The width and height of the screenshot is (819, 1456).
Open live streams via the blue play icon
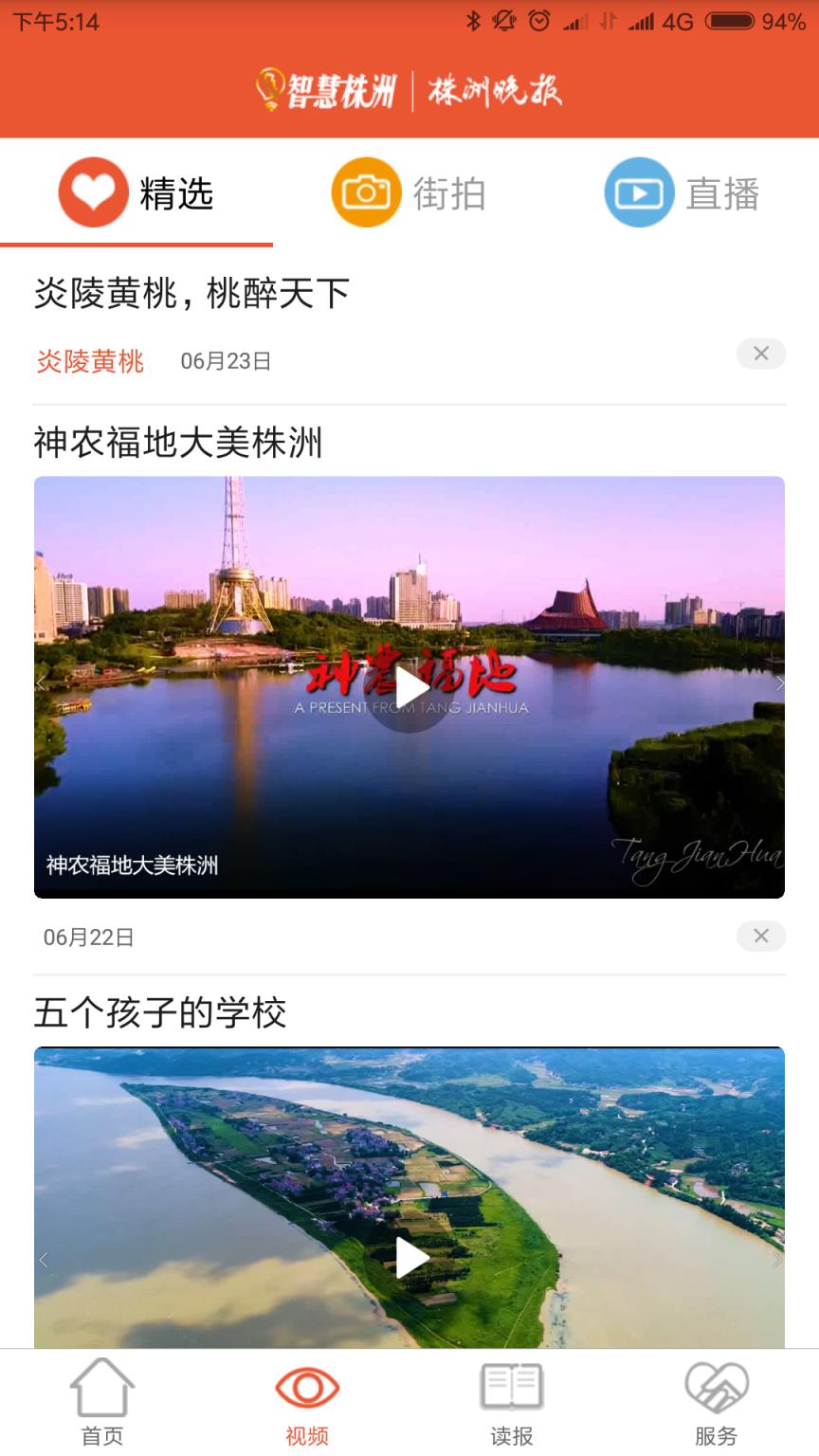coord(637,191)
